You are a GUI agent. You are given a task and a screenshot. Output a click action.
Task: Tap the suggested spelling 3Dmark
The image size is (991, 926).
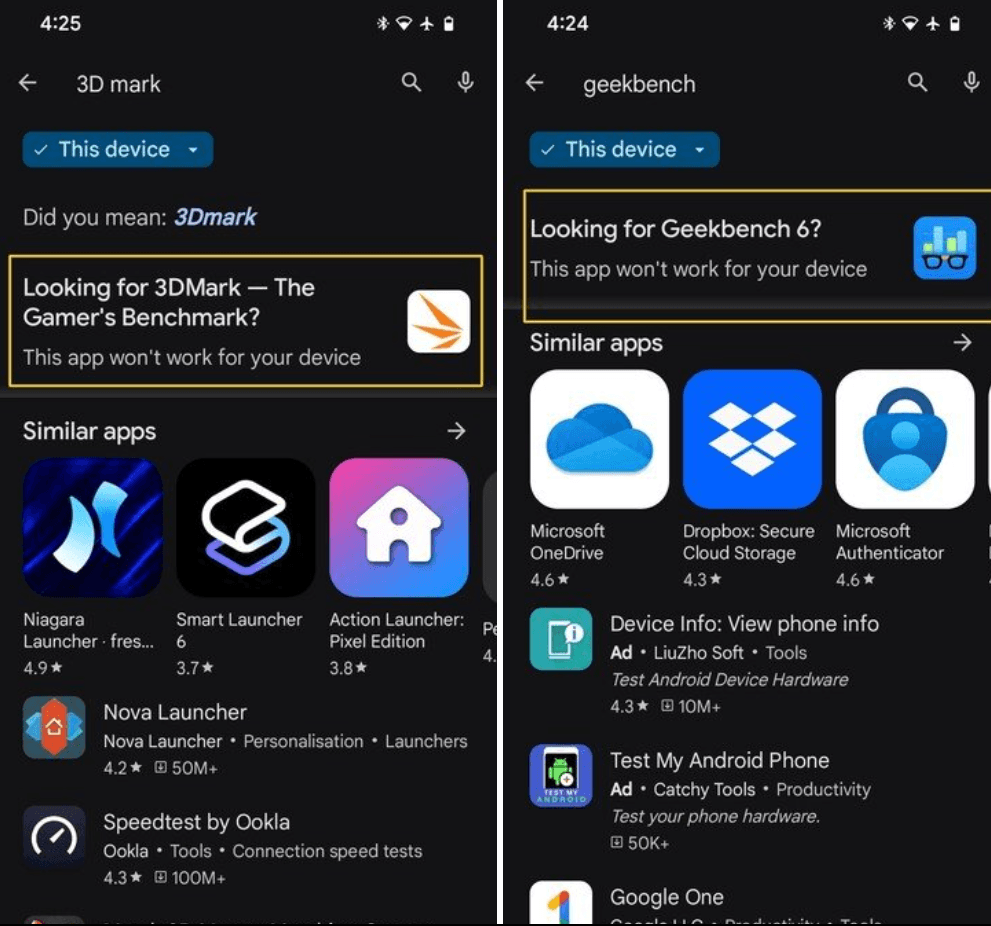[x=215, y=217]
